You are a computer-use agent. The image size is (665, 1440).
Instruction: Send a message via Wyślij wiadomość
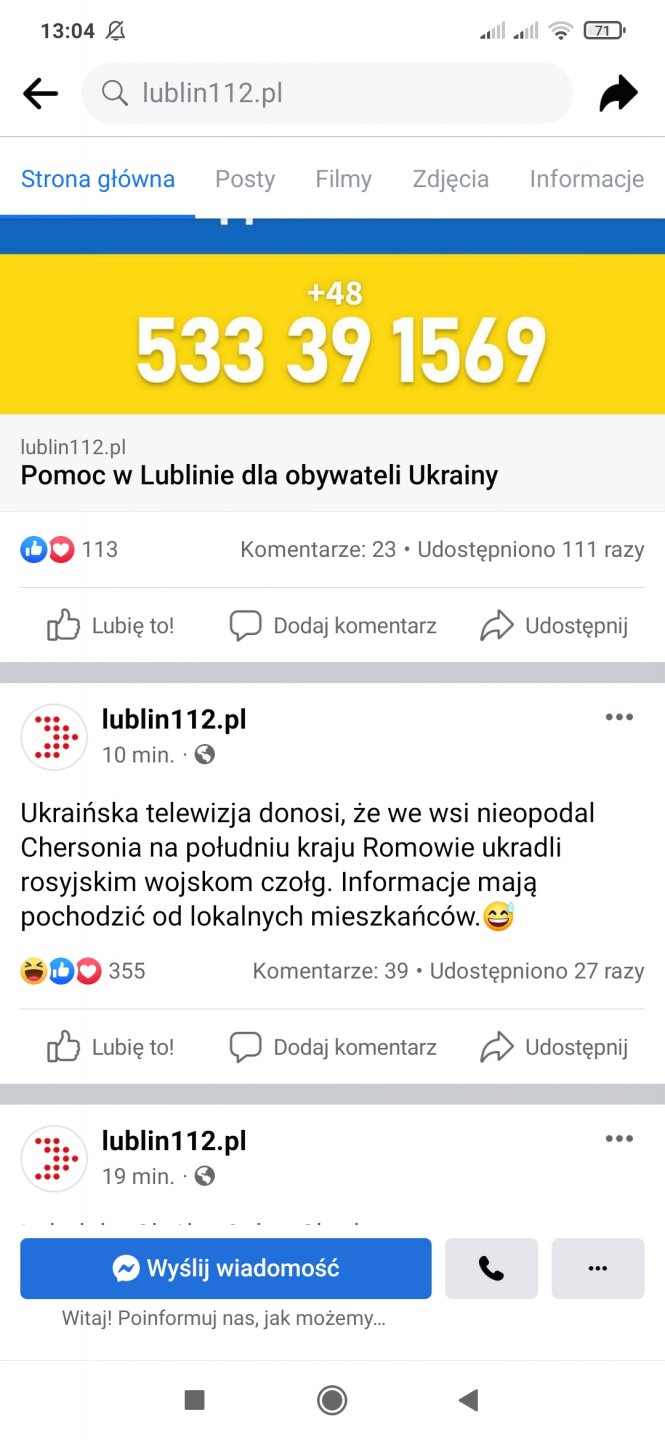(x=226, y=1268)
